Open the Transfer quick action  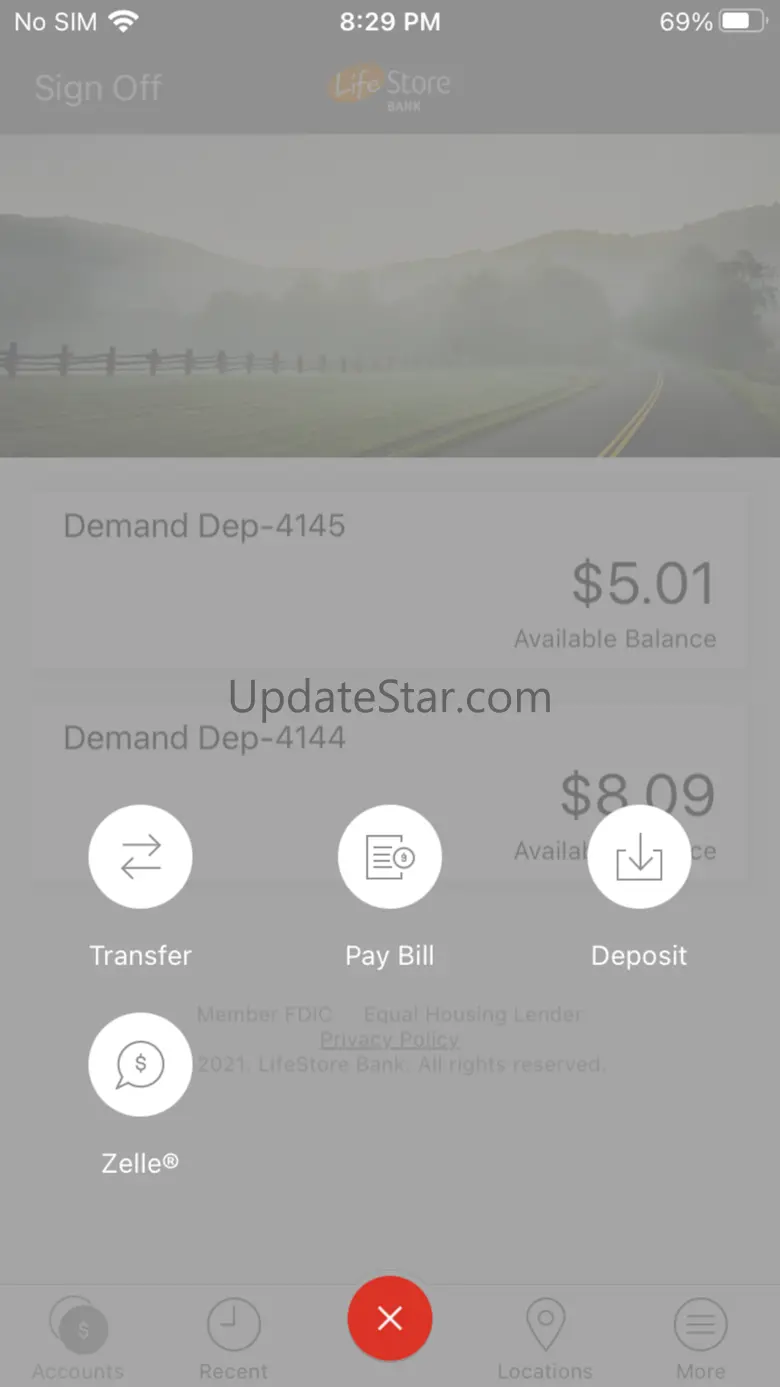(140, 857)
